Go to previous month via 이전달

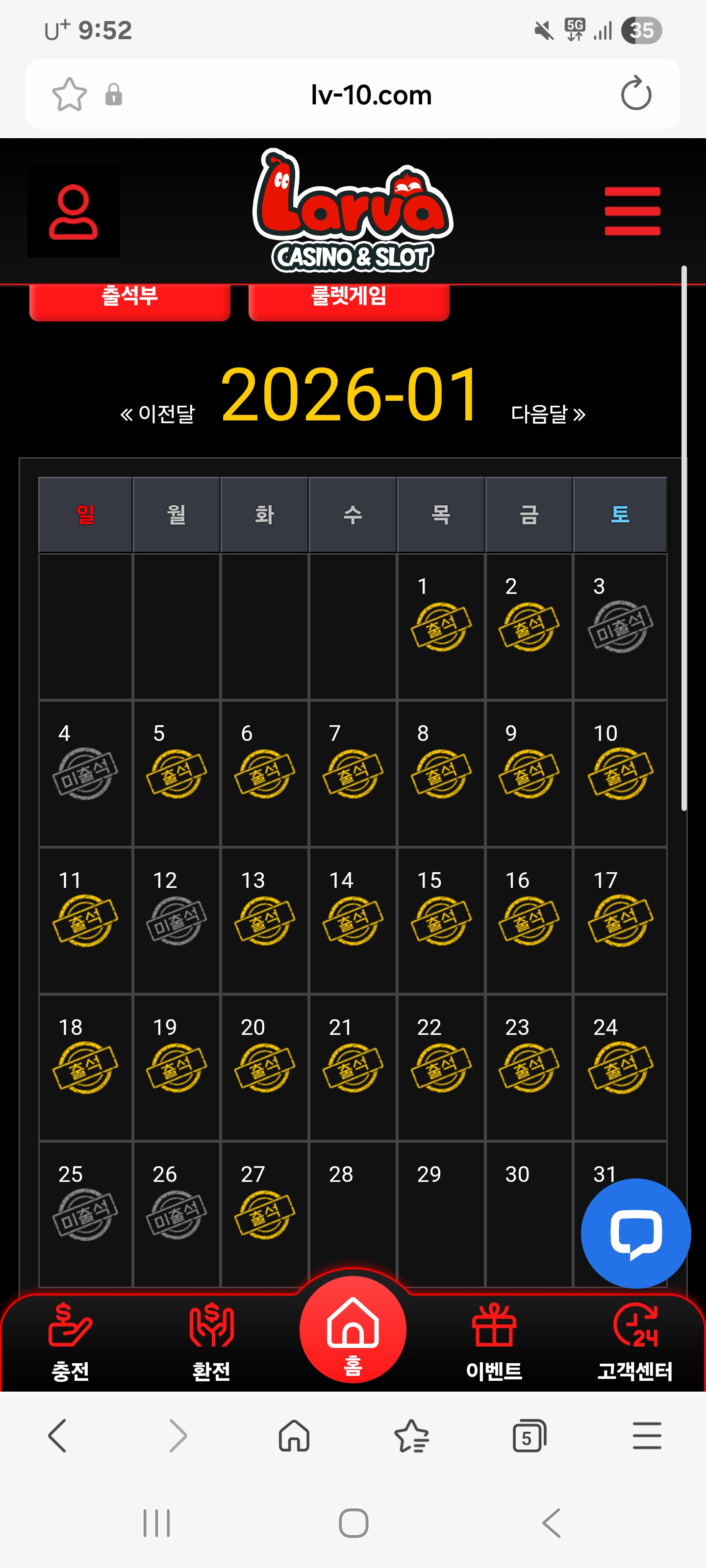(158, 414)
